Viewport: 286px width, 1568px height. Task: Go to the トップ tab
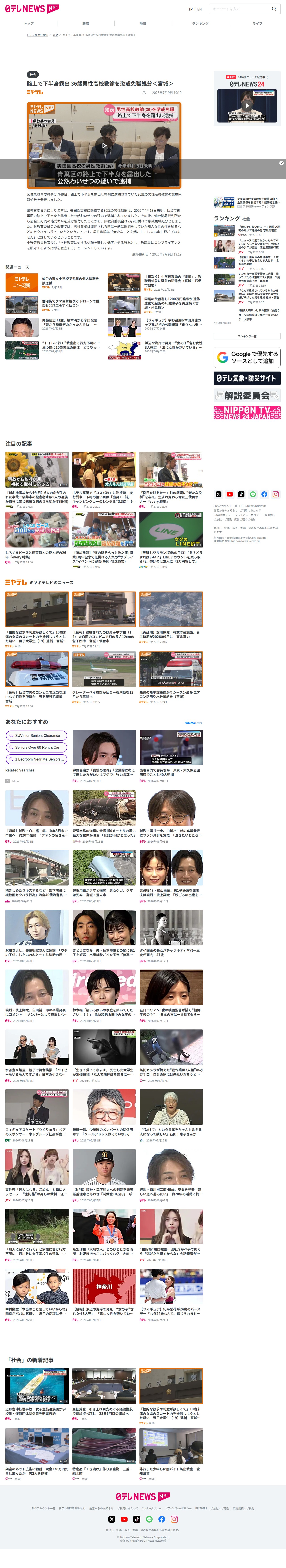[x=29, y=23]
